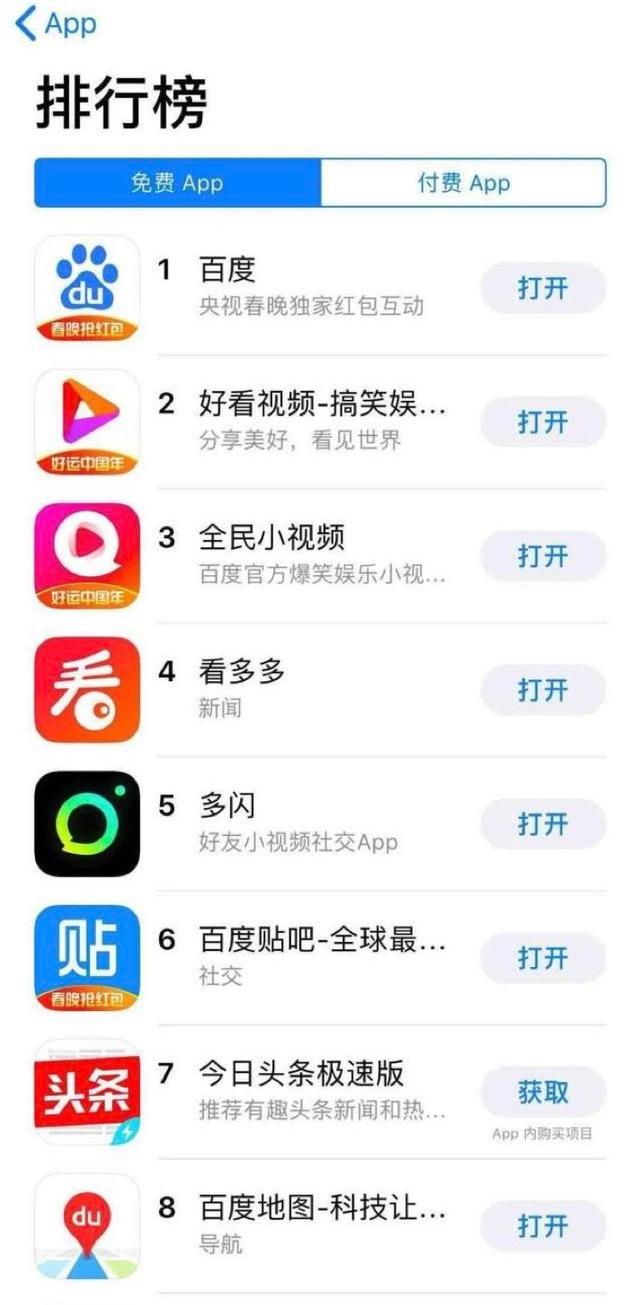640x1305 pixels.
Task: Open 全民小视频 using the 打开 button
Action: click(x=542, y=556)
